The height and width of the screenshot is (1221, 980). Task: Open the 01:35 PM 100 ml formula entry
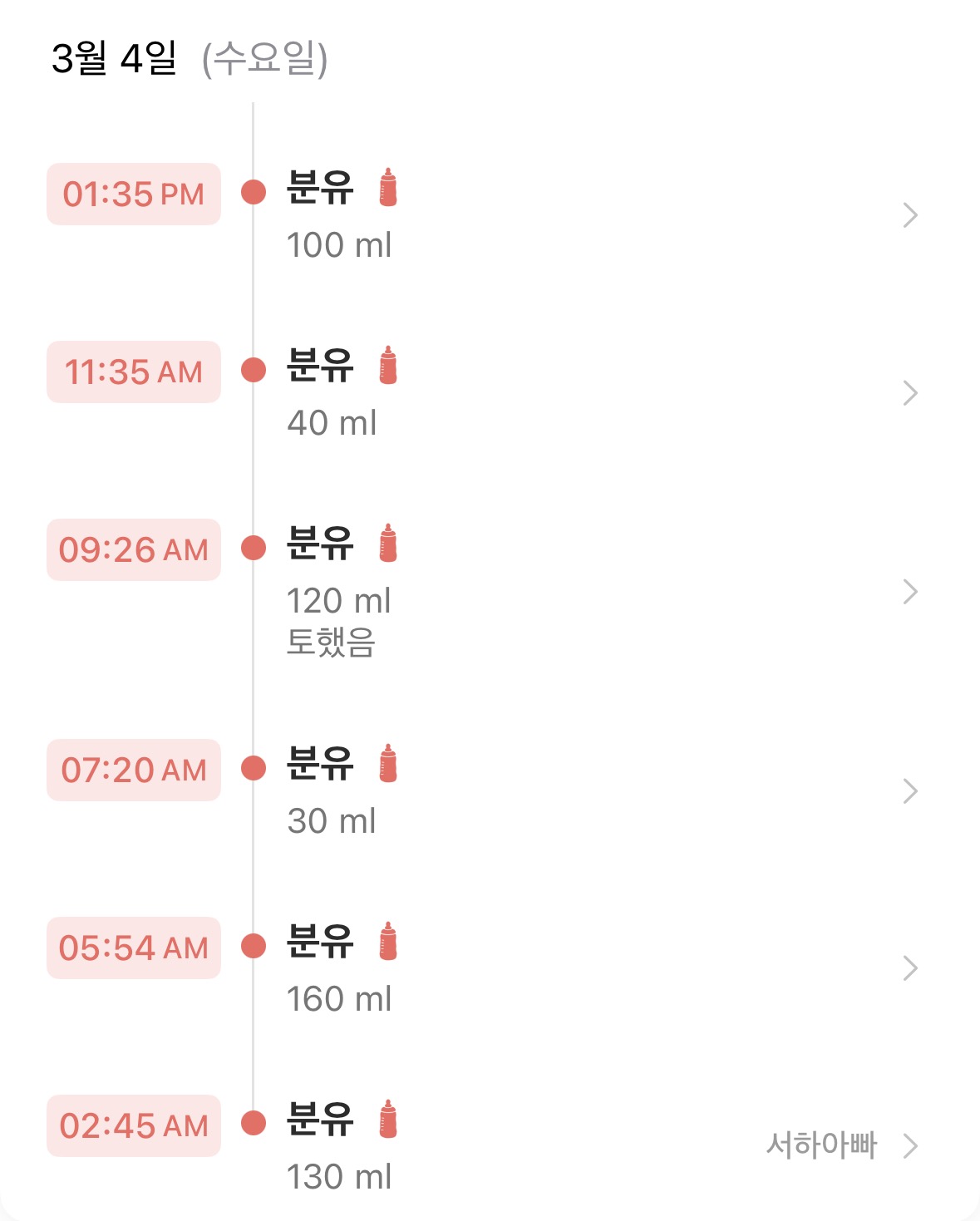point(909,215)
